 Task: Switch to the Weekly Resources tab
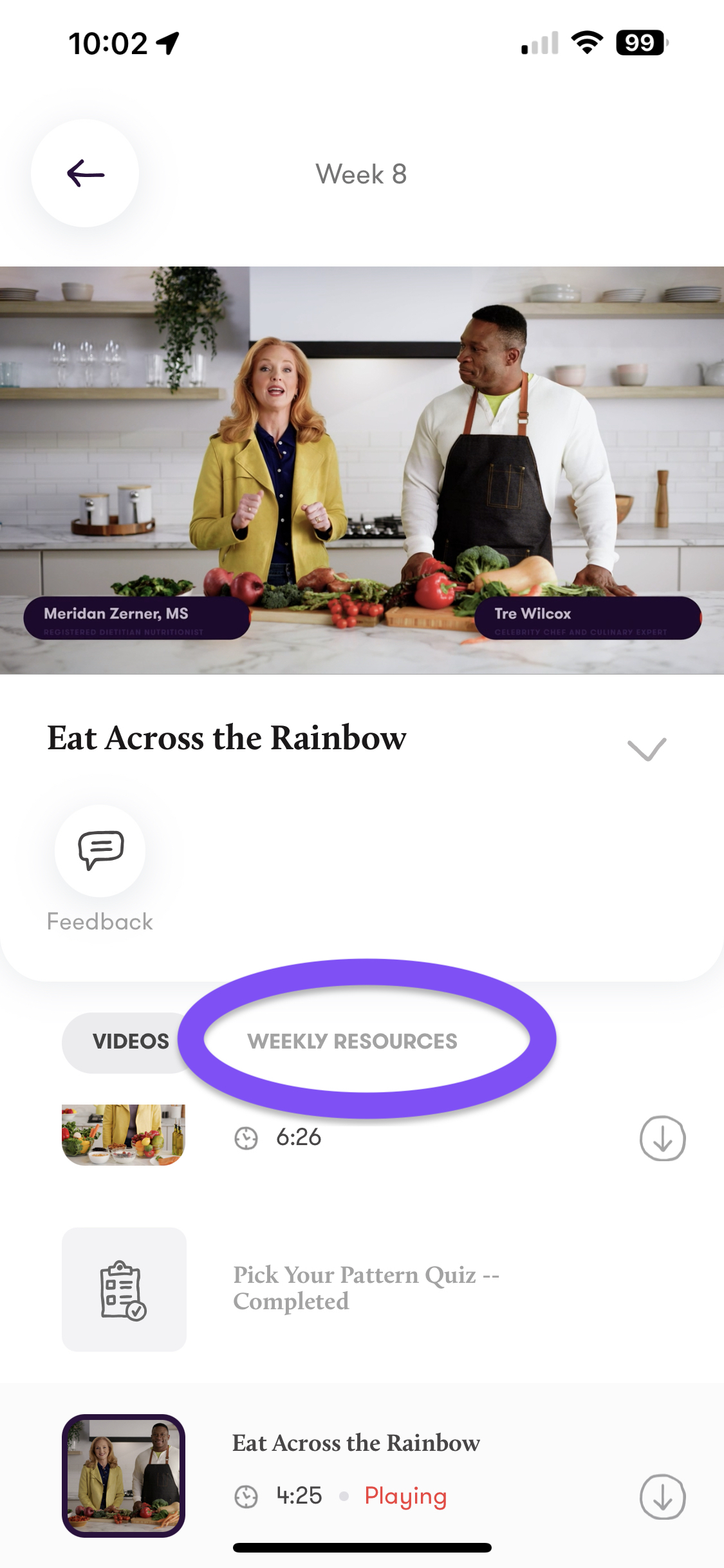pos(352,1041)
